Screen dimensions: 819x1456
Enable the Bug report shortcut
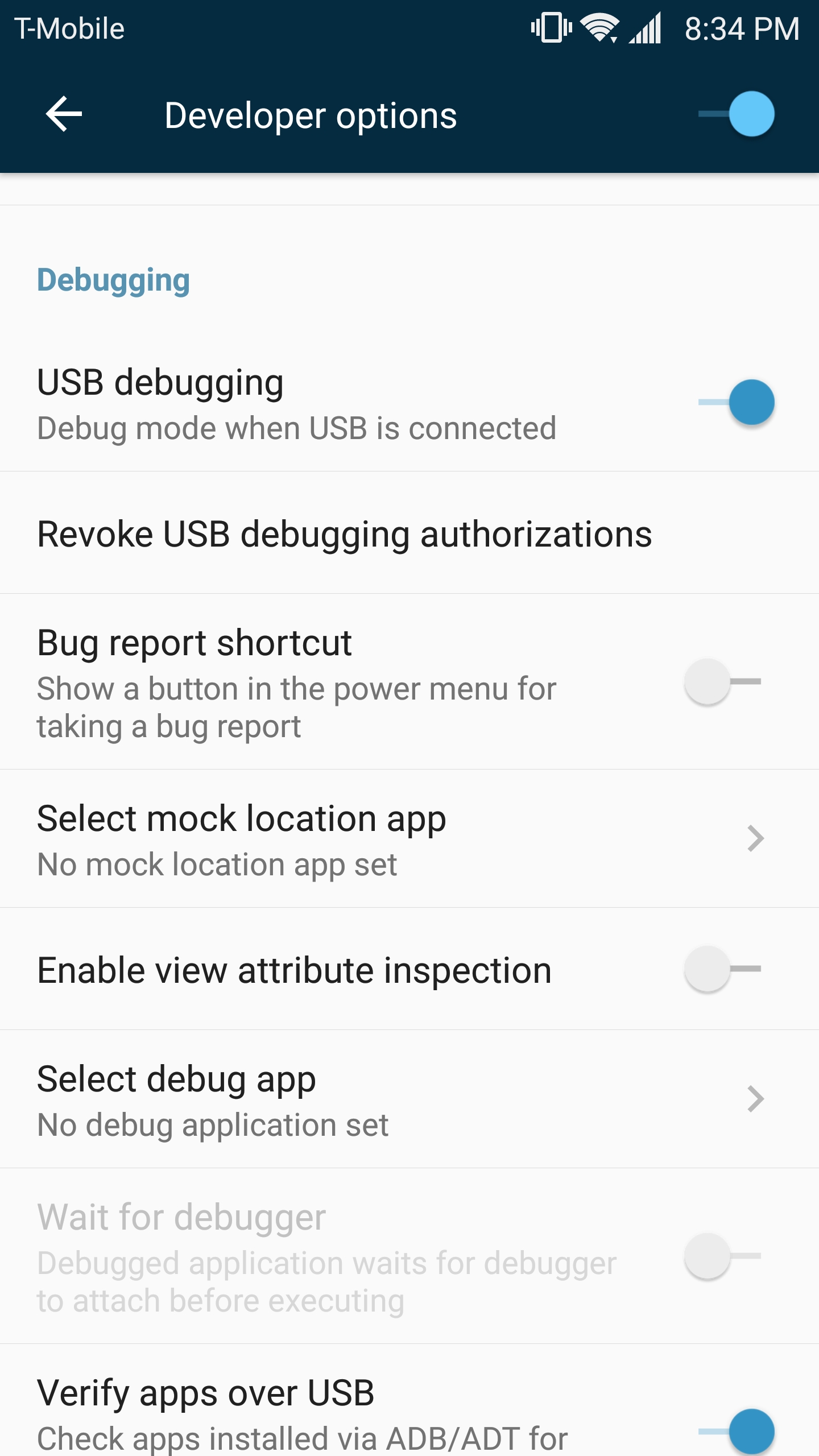click(722, 681)
